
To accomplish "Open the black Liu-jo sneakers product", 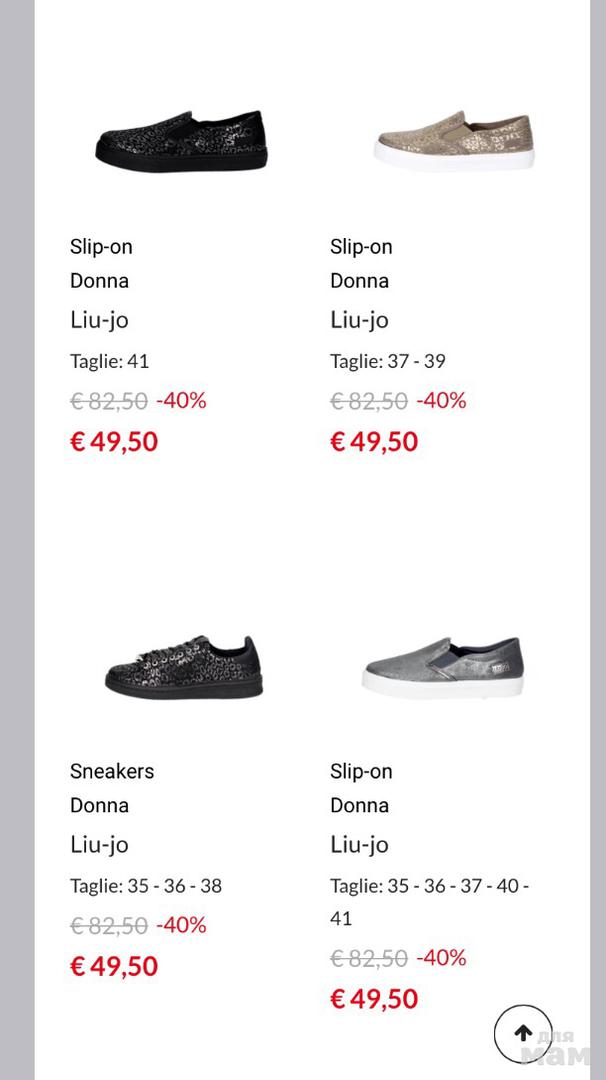I will click(184, 667).
